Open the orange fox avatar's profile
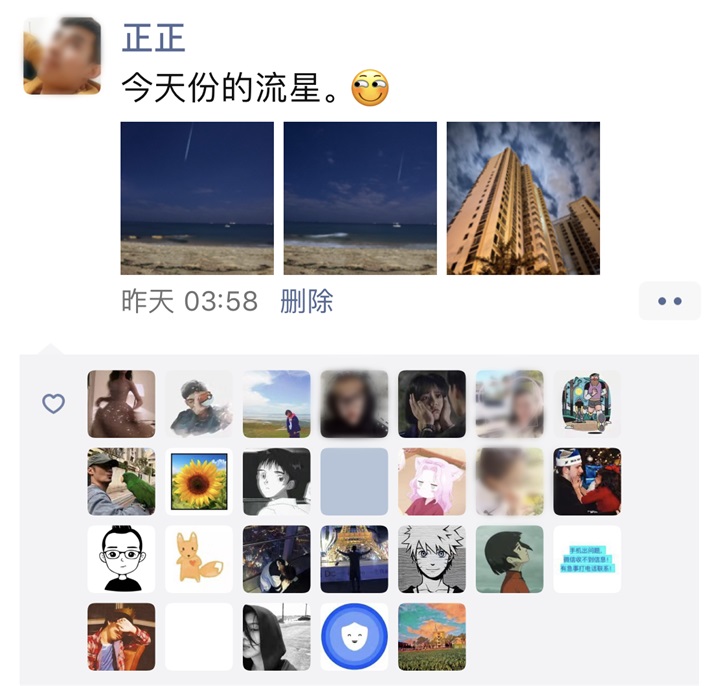 tap(199, 559)
